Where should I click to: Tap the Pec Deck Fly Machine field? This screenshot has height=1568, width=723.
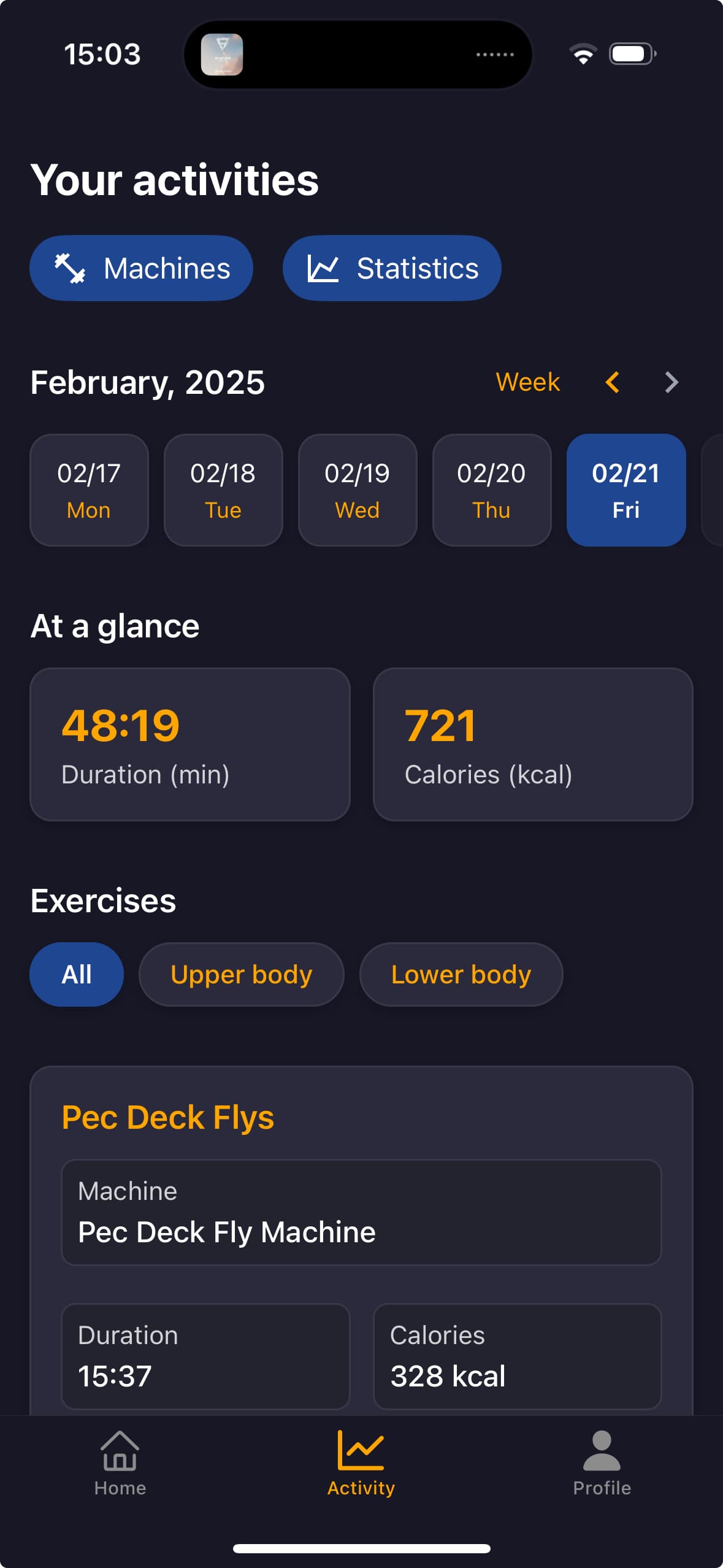pyautogui.click(x=362, y=1213)
